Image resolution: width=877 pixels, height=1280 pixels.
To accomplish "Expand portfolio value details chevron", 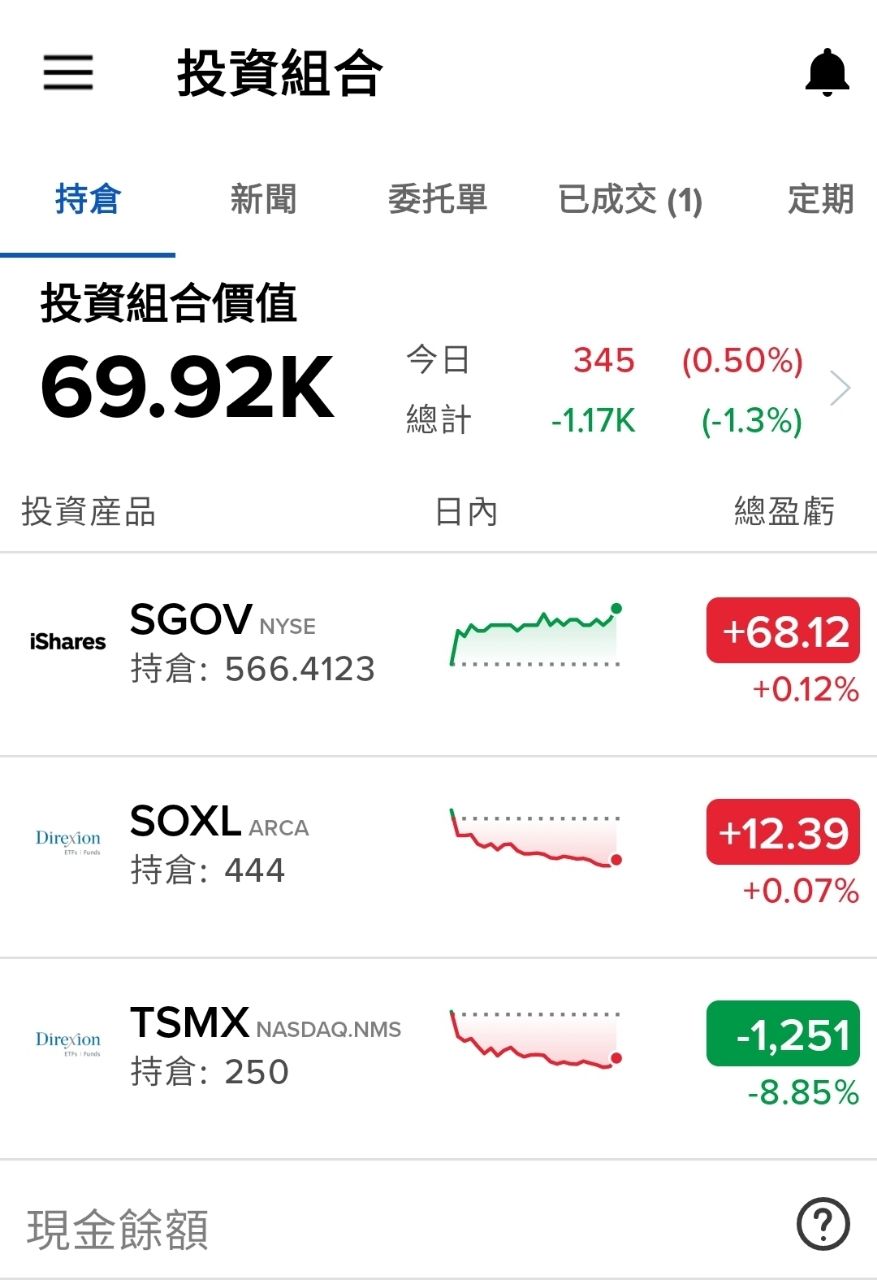I will [840, 389].
